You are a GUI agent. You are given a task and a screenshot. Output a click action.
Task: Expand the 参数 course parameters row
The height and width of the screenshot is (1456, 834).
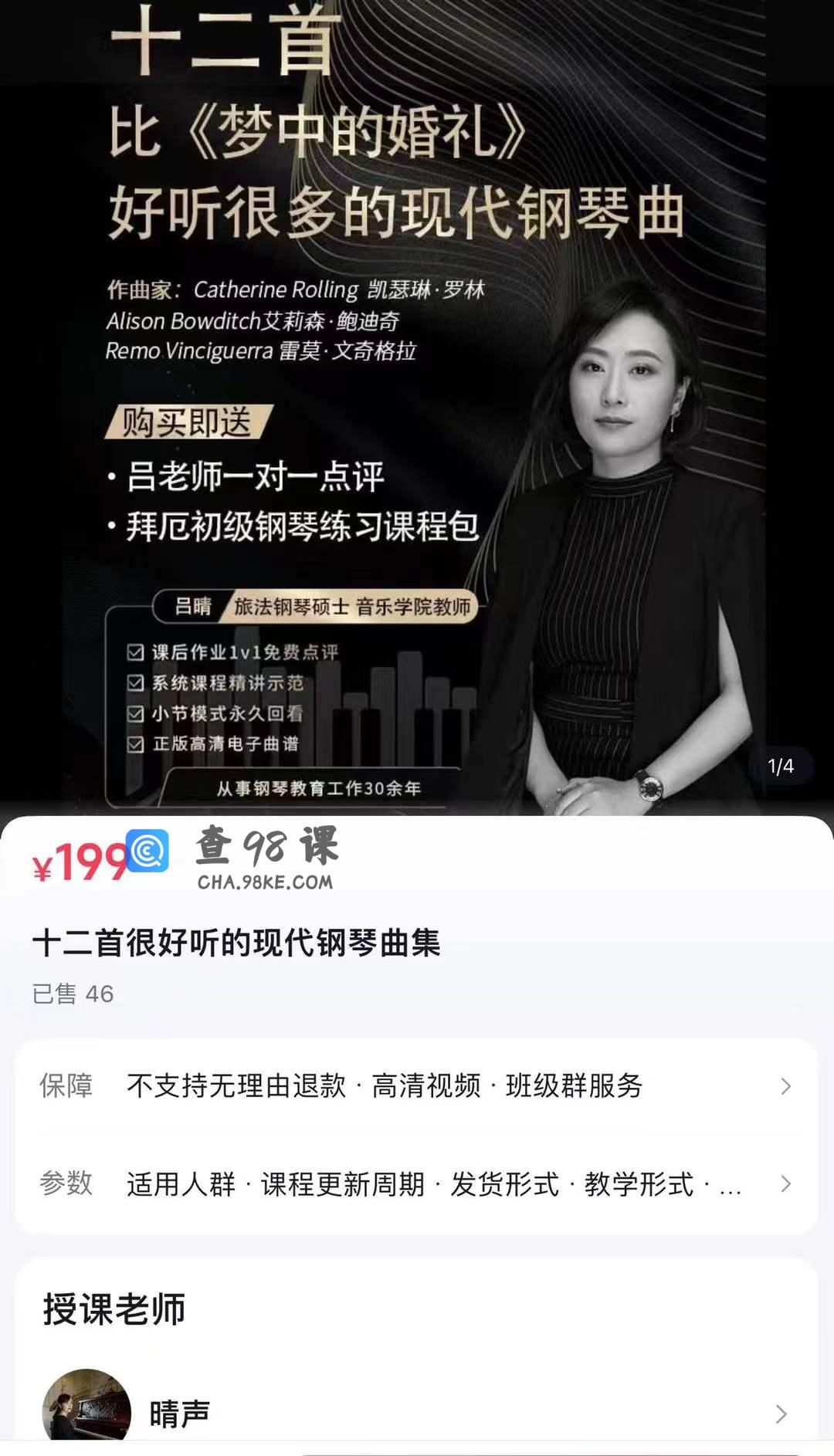417,1183
